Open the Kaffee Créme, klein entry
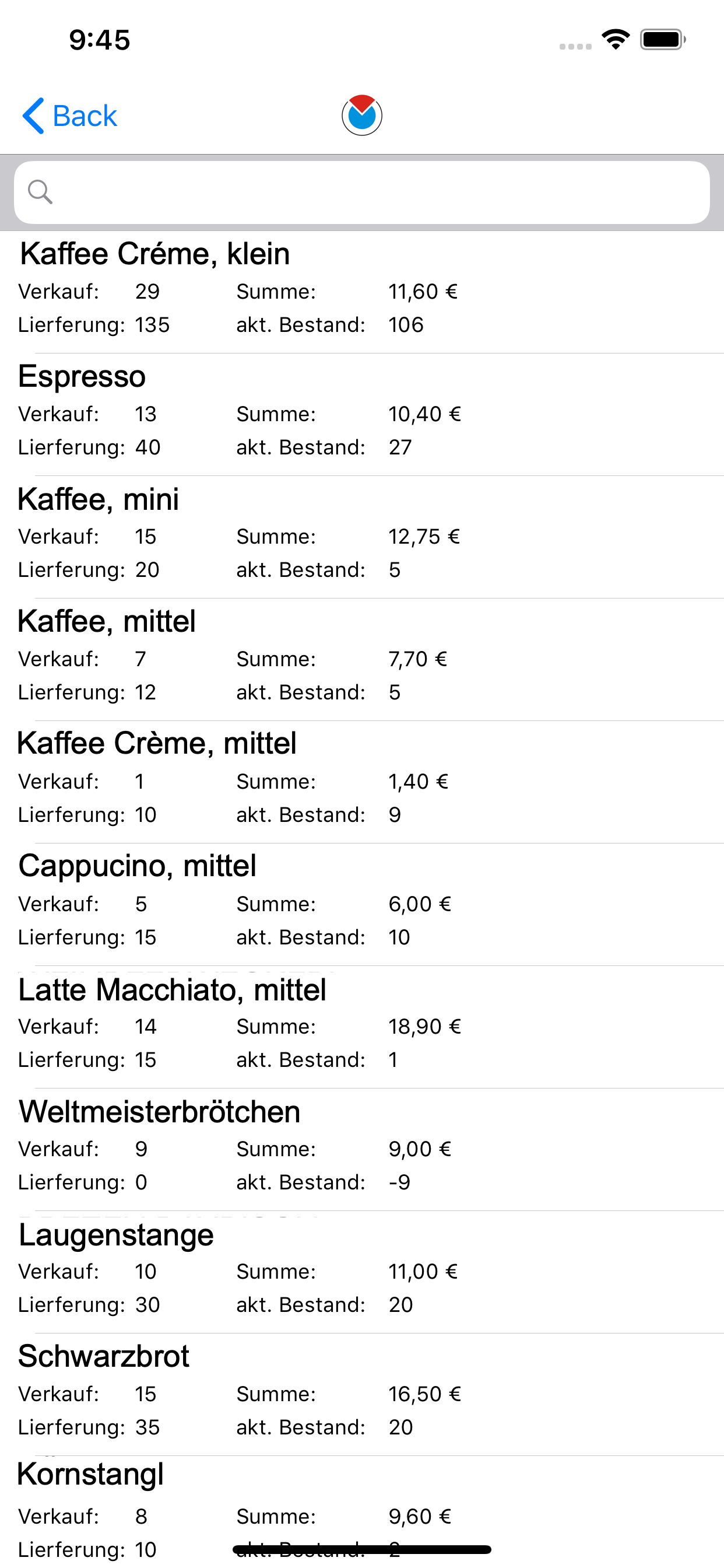The image size is (724, 1568). pyautogui.click(x=362, y=292)
